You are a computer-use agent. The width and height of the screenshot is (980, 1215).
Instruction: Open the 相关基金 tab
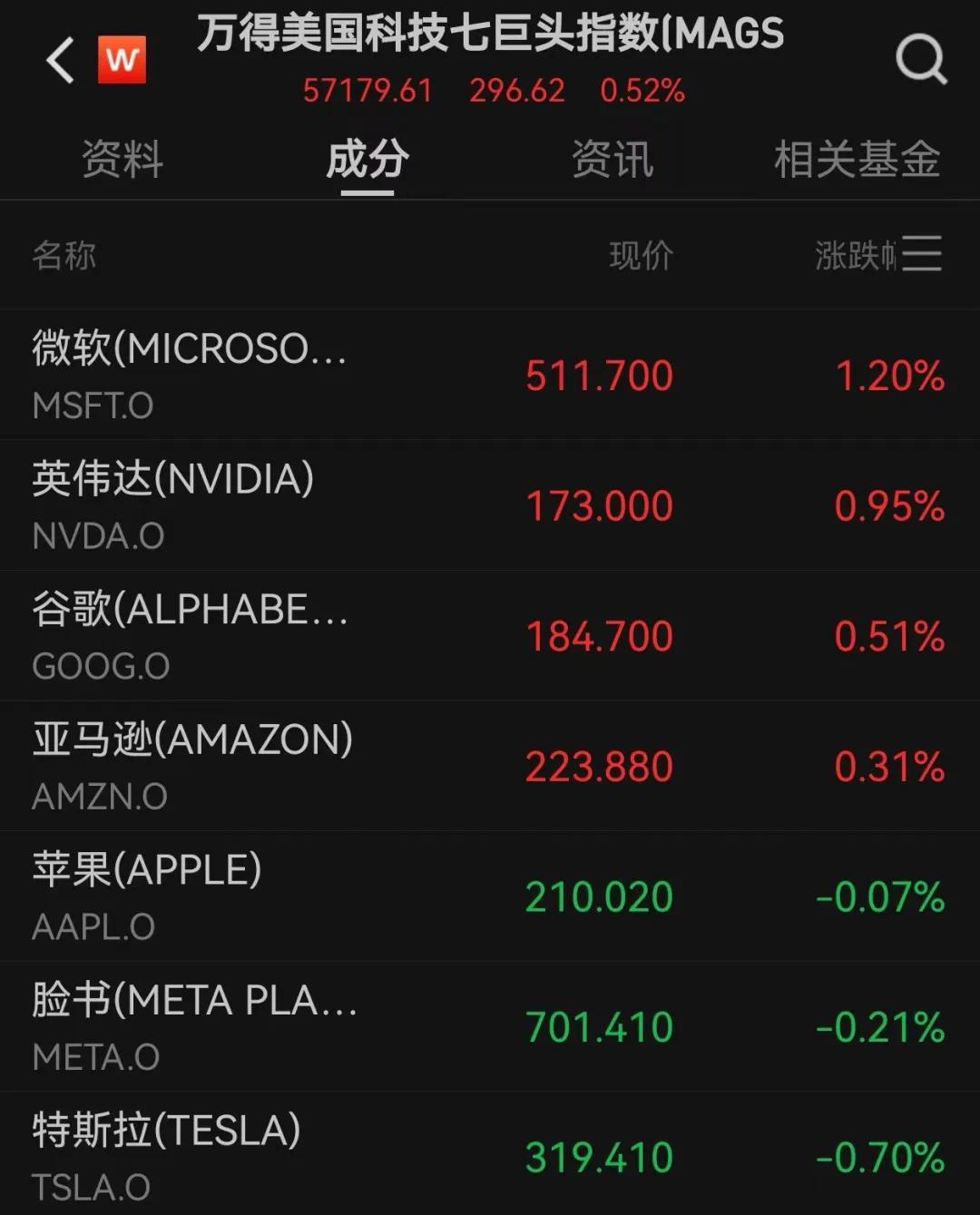(857, 160)
